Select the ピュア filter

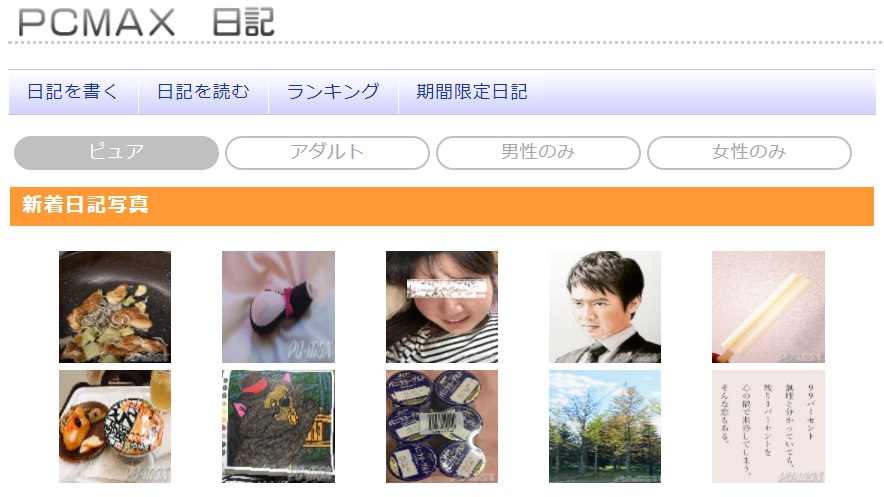[x=116, y=153]
